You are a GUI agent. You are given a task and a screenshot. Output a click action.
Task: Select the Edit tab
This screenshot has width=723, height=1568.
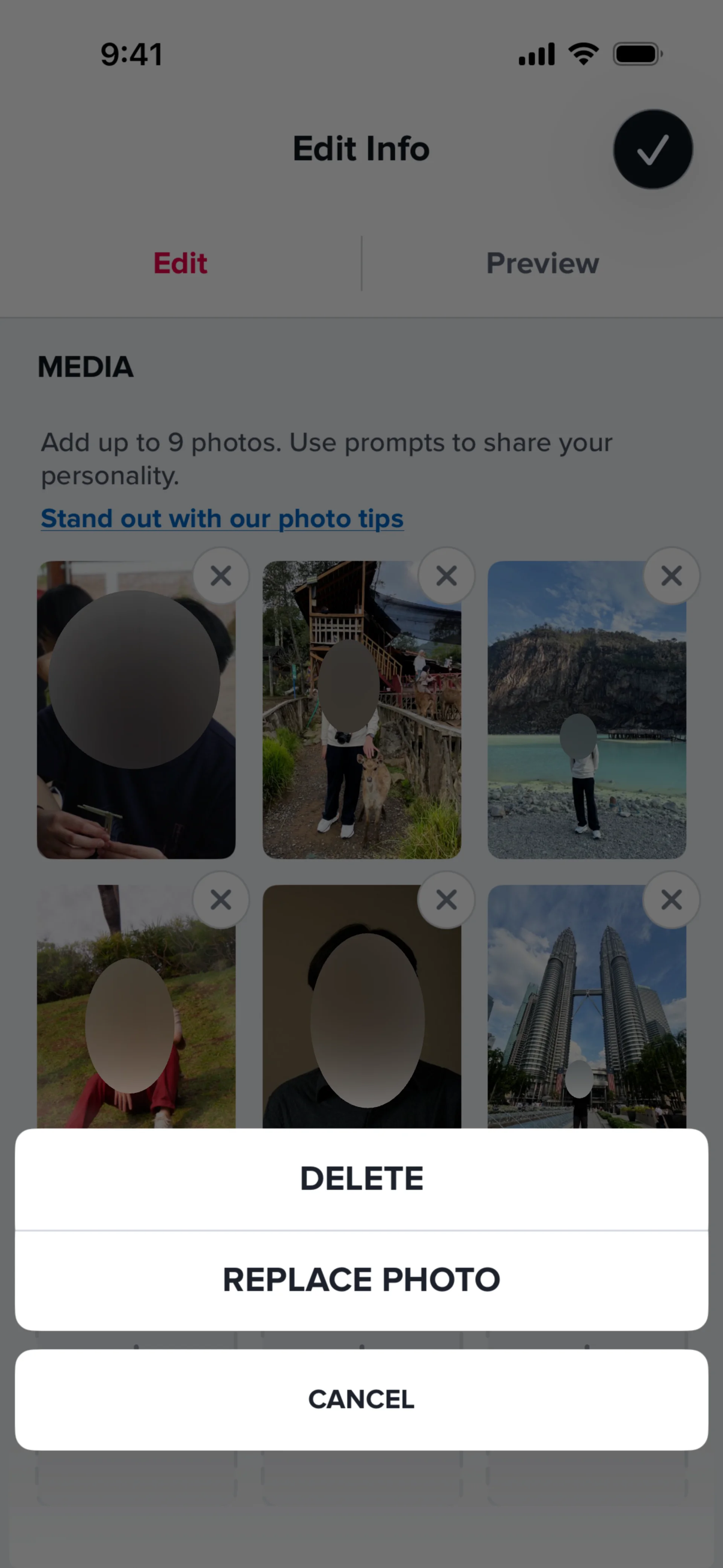pyautogui.click(x=180, y=264)
